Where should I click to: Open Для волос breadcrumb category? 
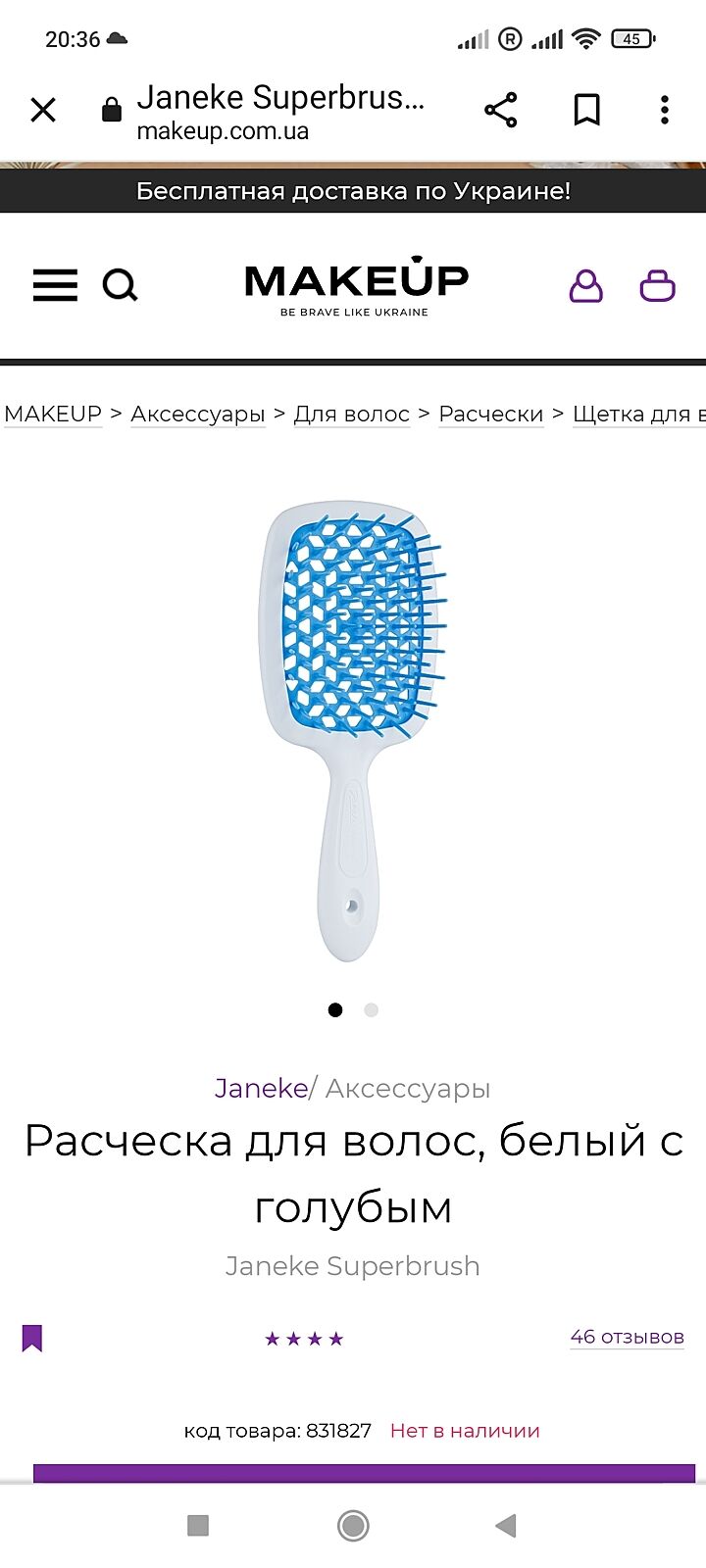pos(352,414)
